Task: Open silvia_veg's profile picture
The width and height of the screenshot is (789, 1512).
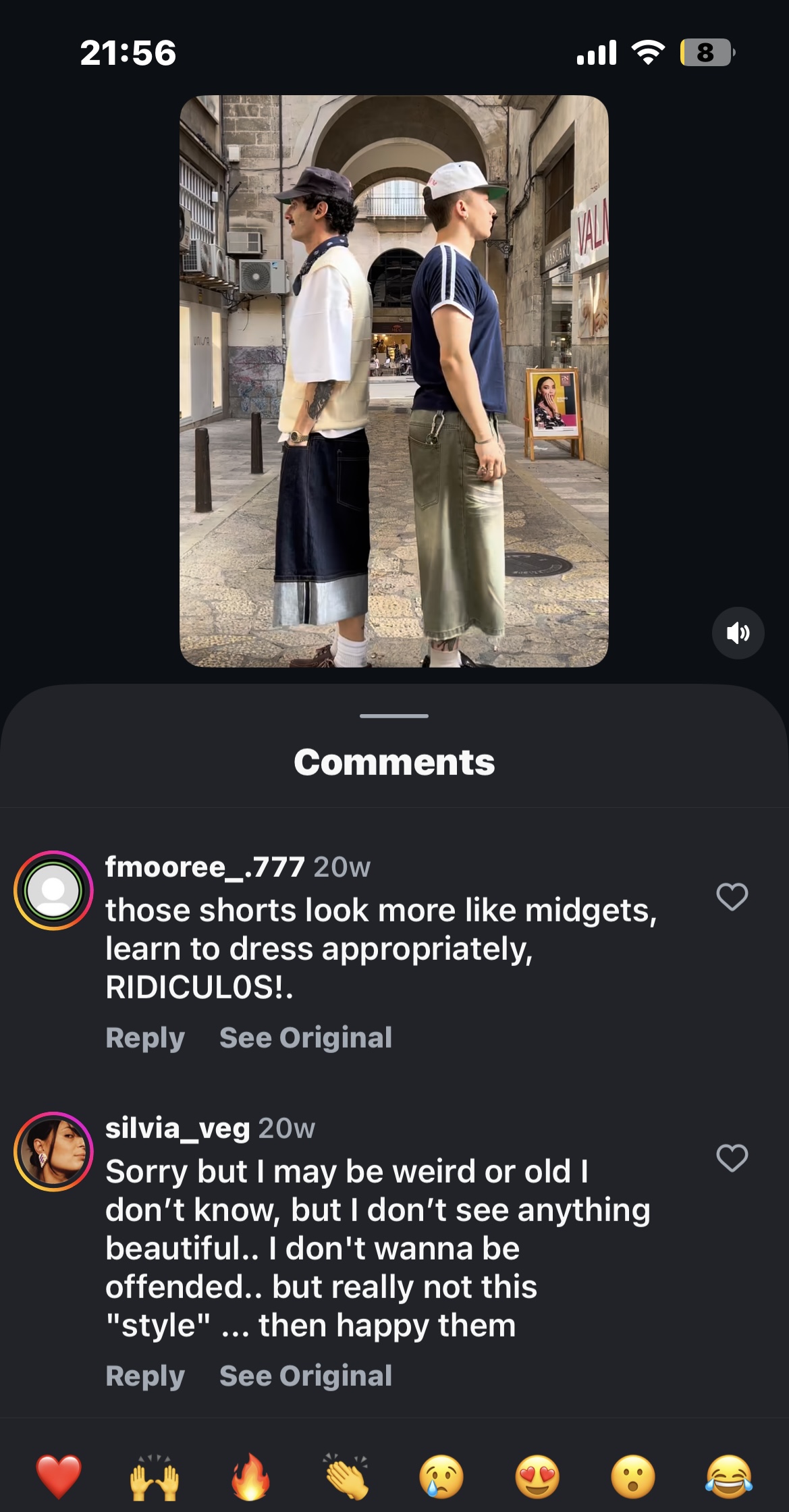Action: (x=53, y=1152)
